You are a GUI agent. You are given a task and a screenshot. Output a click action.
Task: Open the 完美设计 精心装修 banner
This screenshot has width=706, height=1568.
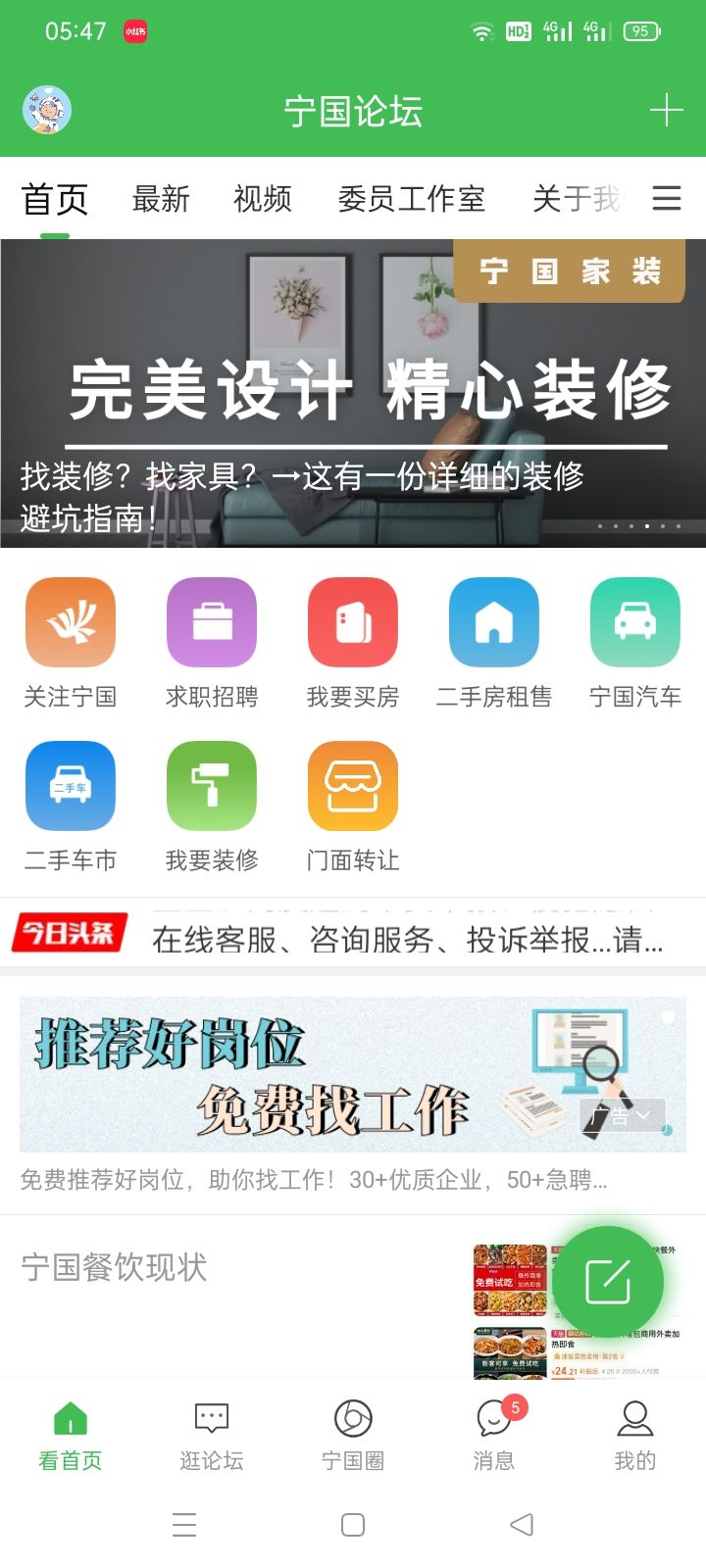(x=353, y=392)
